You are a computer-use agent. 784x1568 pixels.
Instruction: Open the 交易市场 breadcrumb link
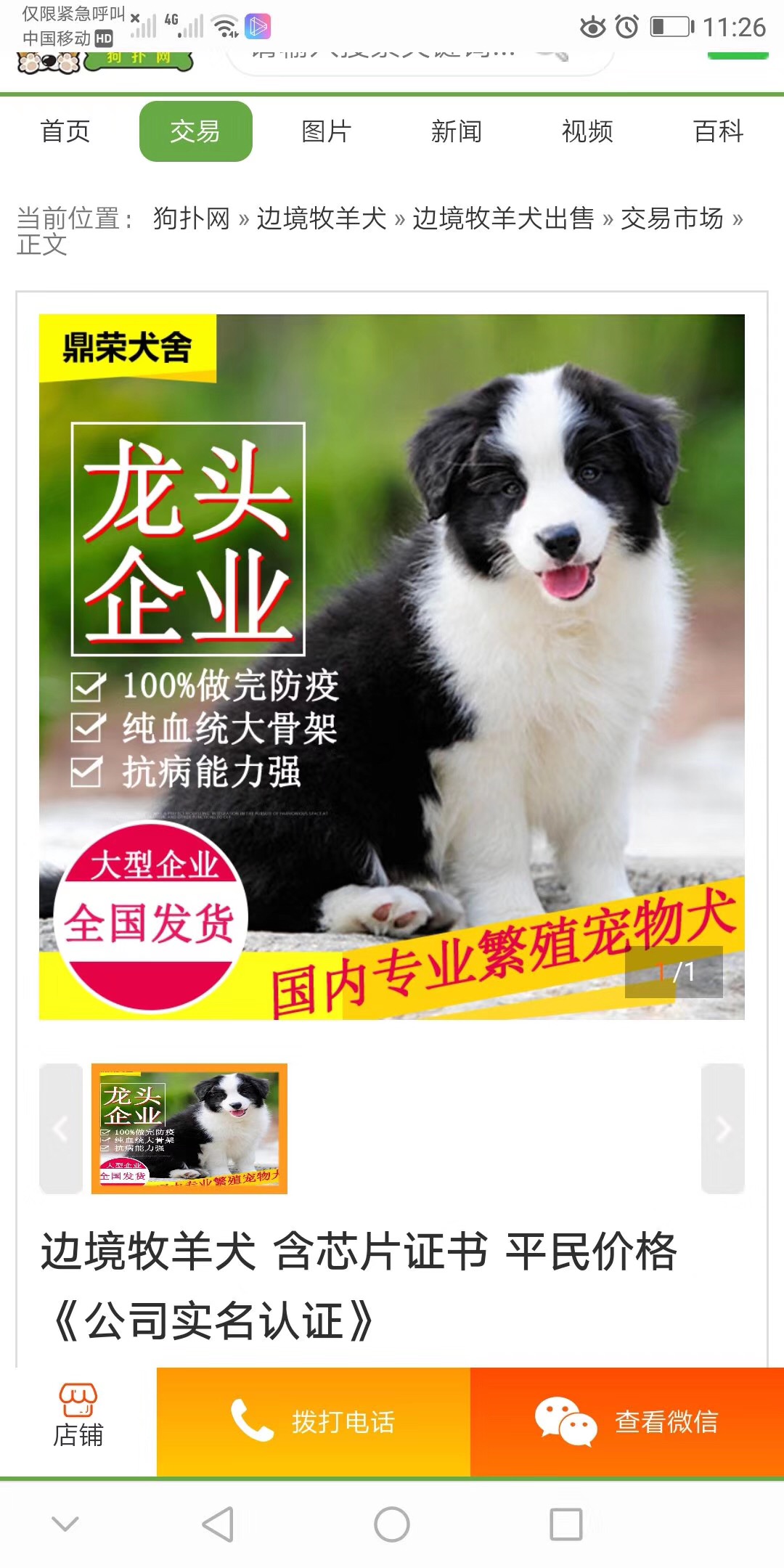[672, 218]
